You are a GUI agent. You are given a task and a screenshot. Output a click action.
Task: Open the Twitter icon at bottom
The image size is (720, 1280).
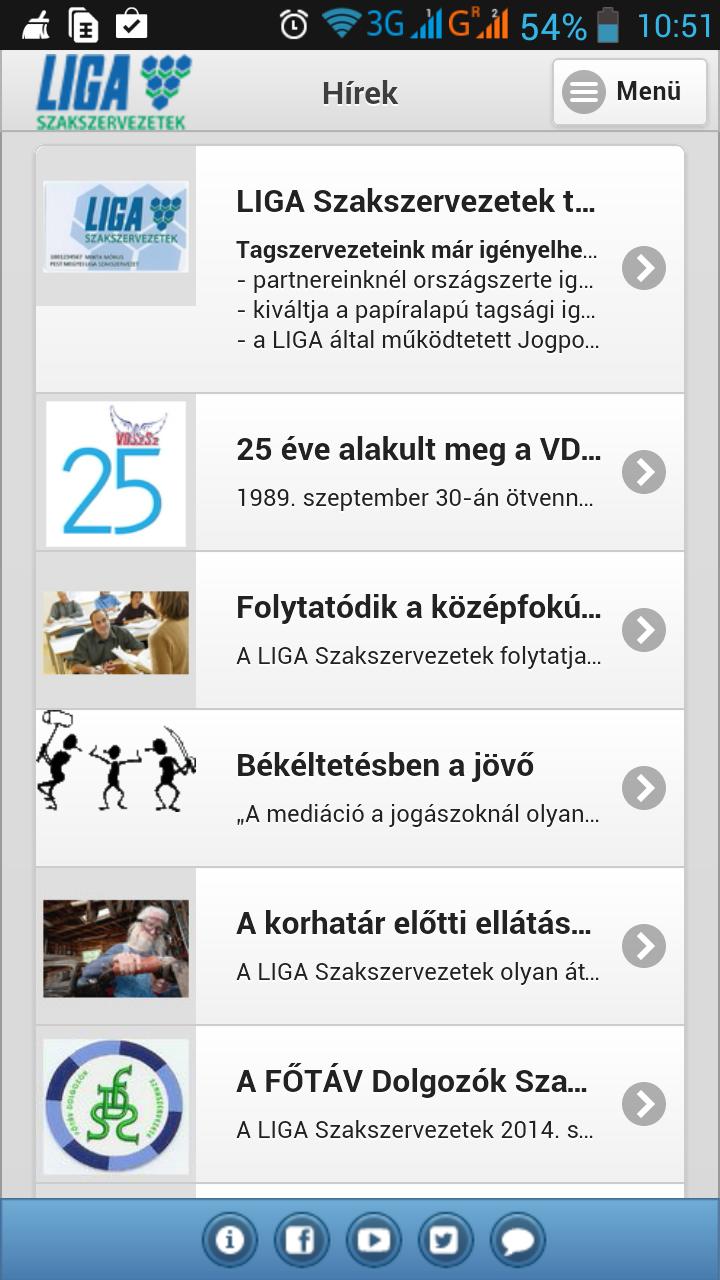point(445,1238)
